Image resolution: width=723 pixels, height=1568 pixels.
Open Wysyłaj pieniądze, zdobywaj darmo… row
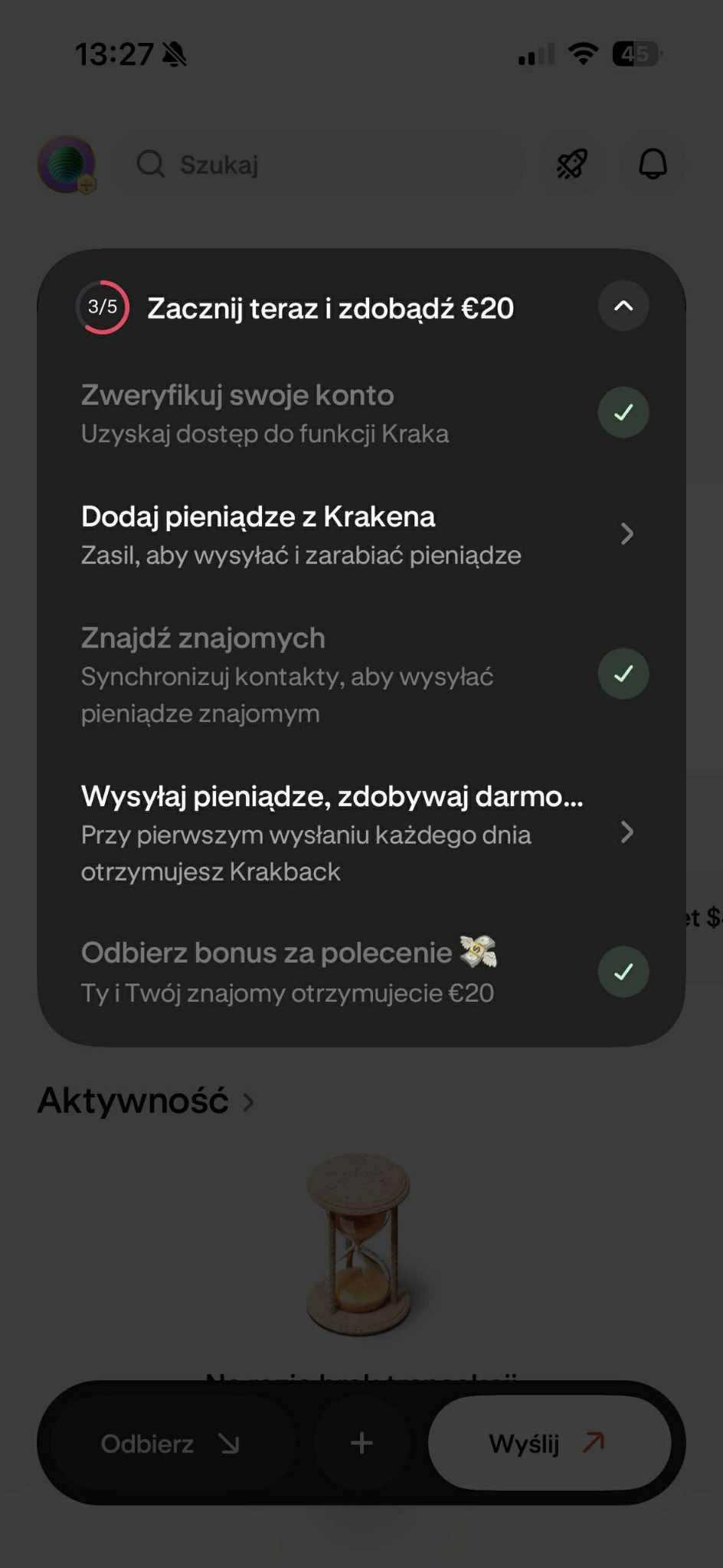point(337,832)
